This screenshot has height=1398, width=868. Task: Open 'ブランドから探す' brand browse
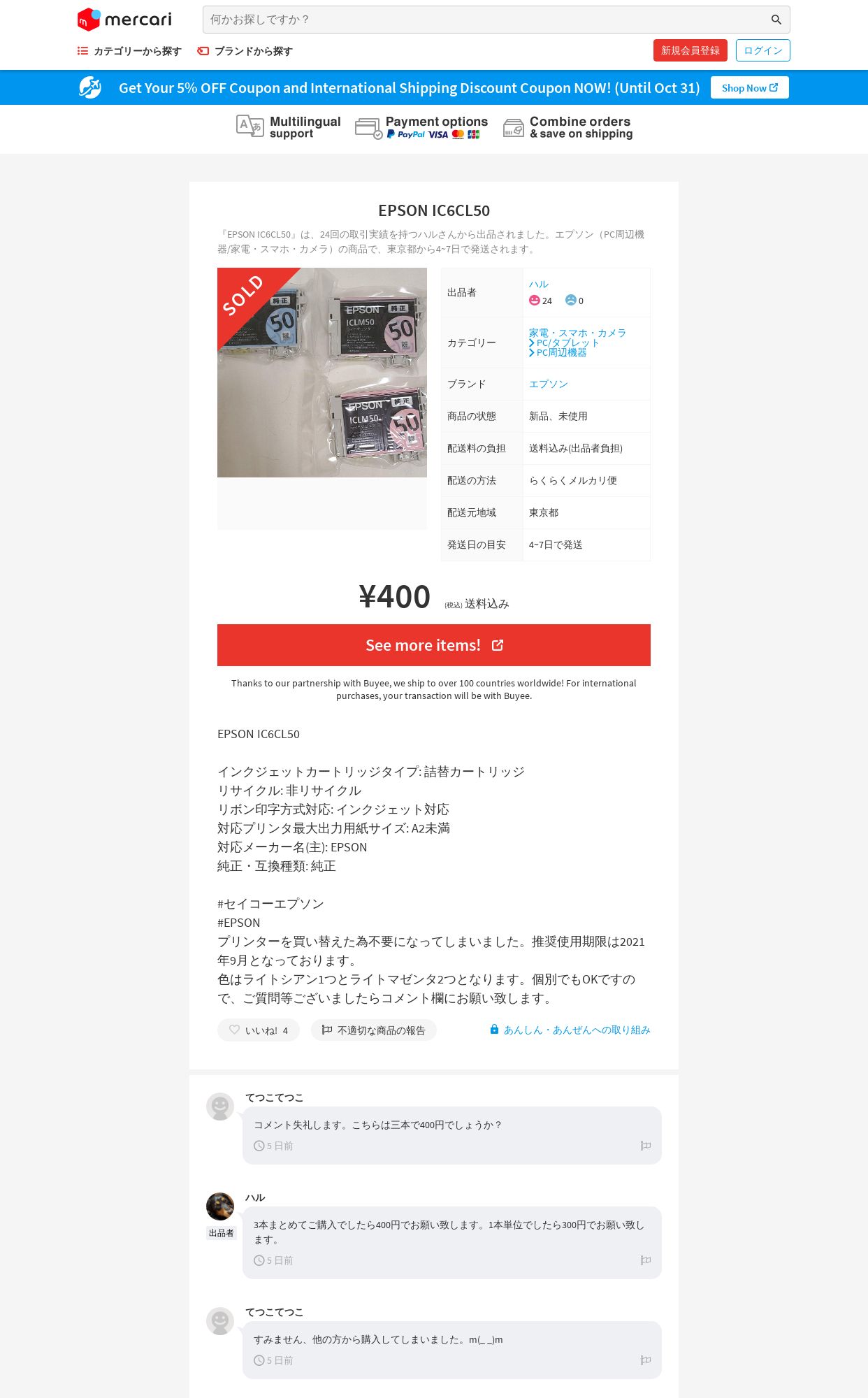tap(245, 51)
